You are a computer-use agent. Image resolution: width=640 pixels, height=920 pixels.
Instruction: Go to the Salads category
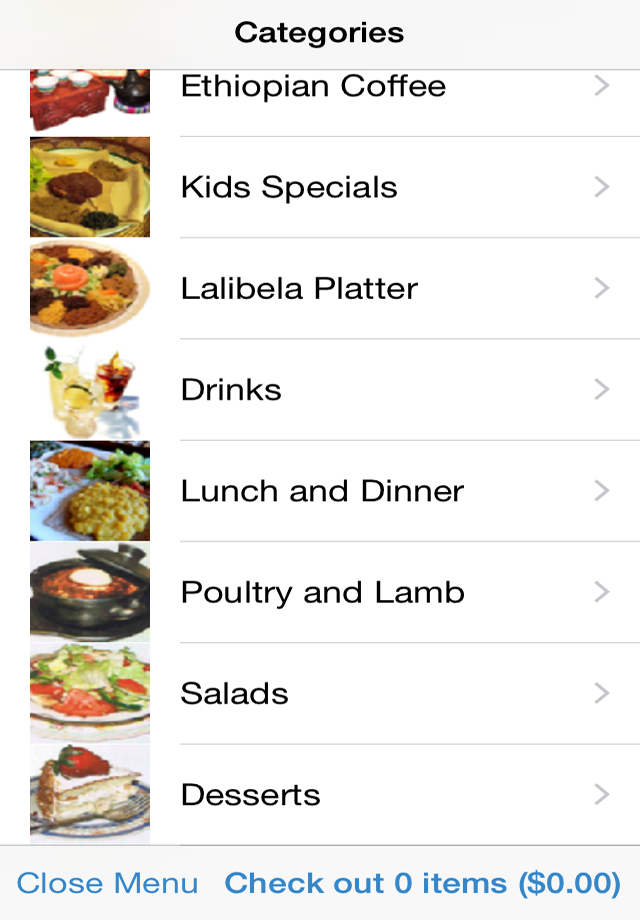(320, 694)
